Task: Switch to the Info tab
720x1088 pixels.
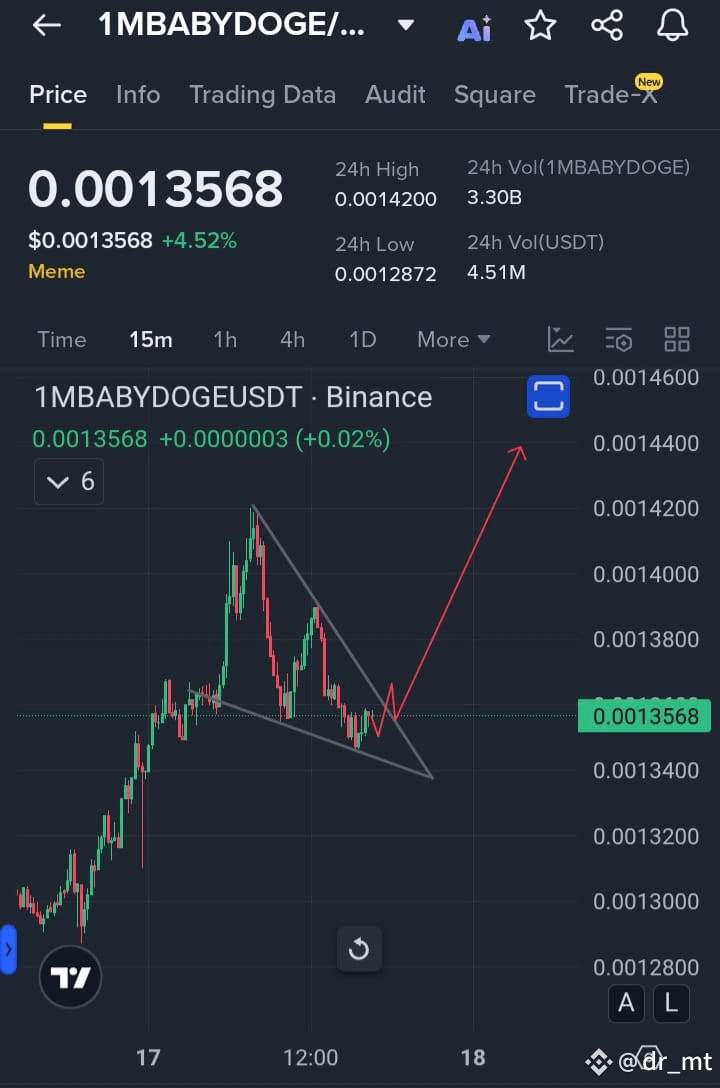Action: point(138,95)
